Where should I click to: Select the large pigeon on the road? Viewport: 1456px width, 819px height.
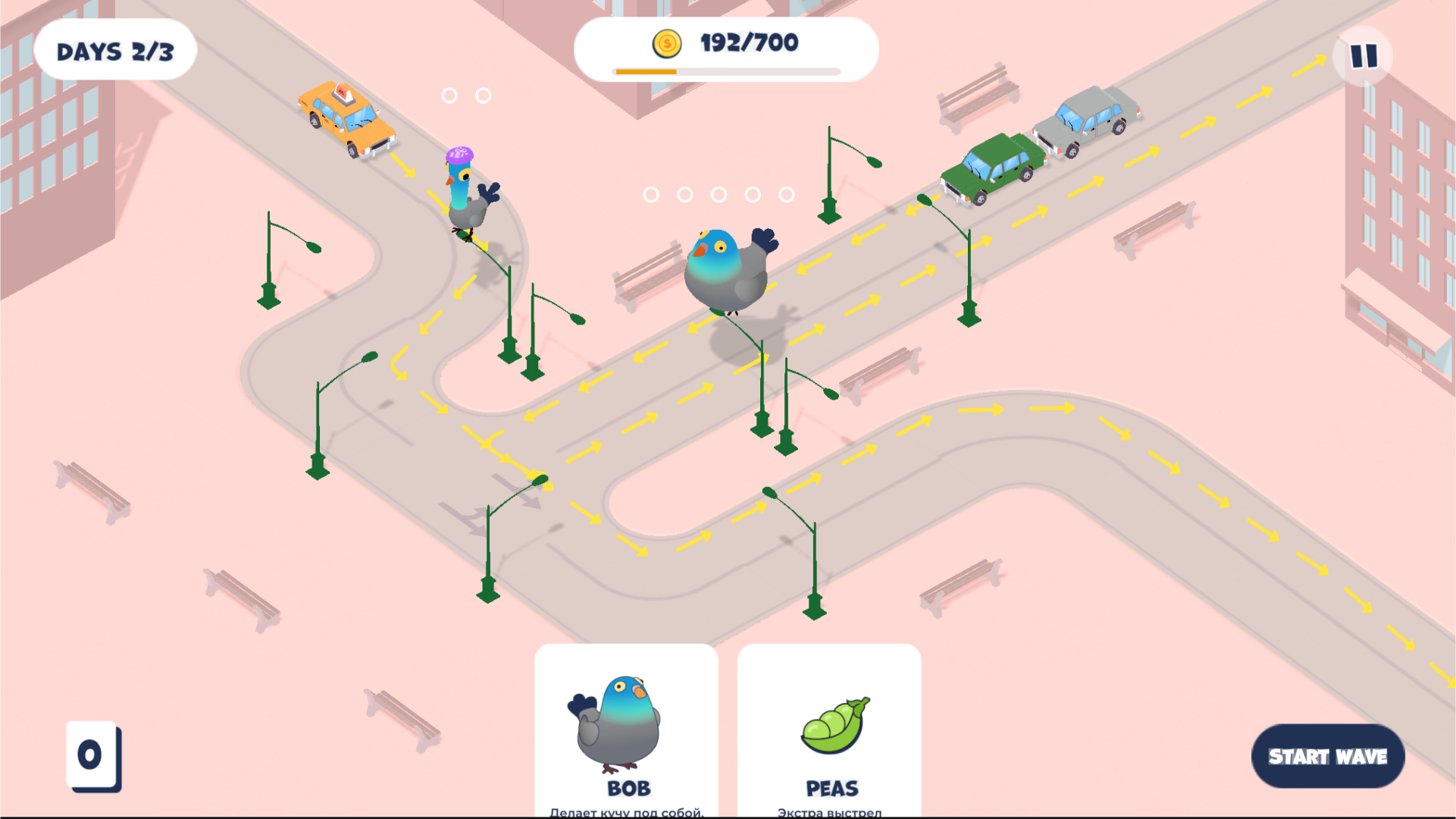click(x=728, y=269)
